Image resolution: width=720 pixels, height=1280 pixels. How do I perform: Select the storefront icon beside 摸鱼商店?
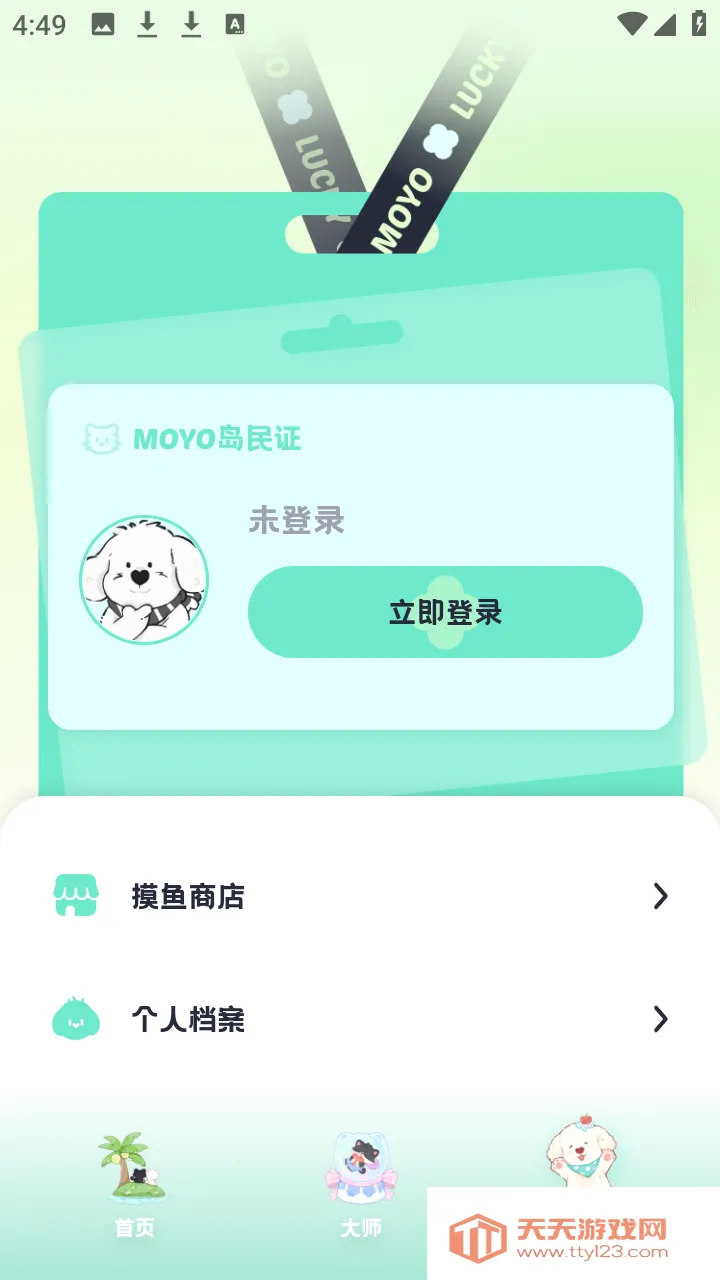76,896
